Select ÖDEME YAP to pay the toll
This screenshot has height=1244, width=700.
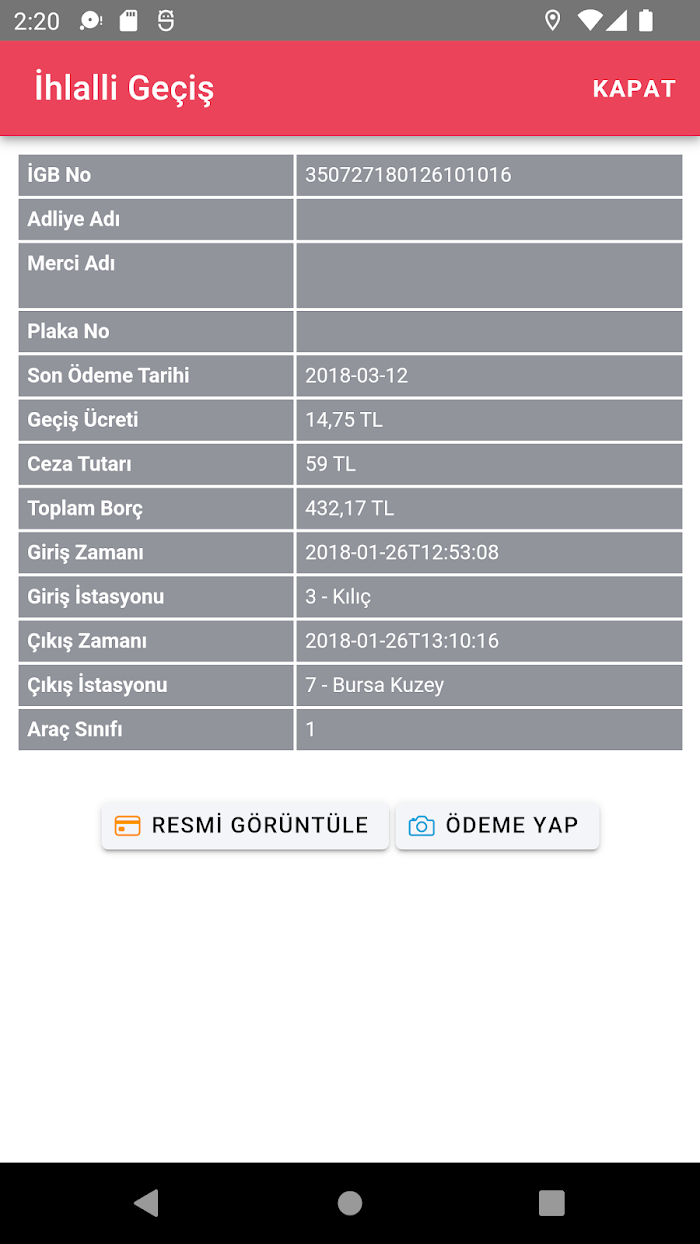[x=497, y=826]
